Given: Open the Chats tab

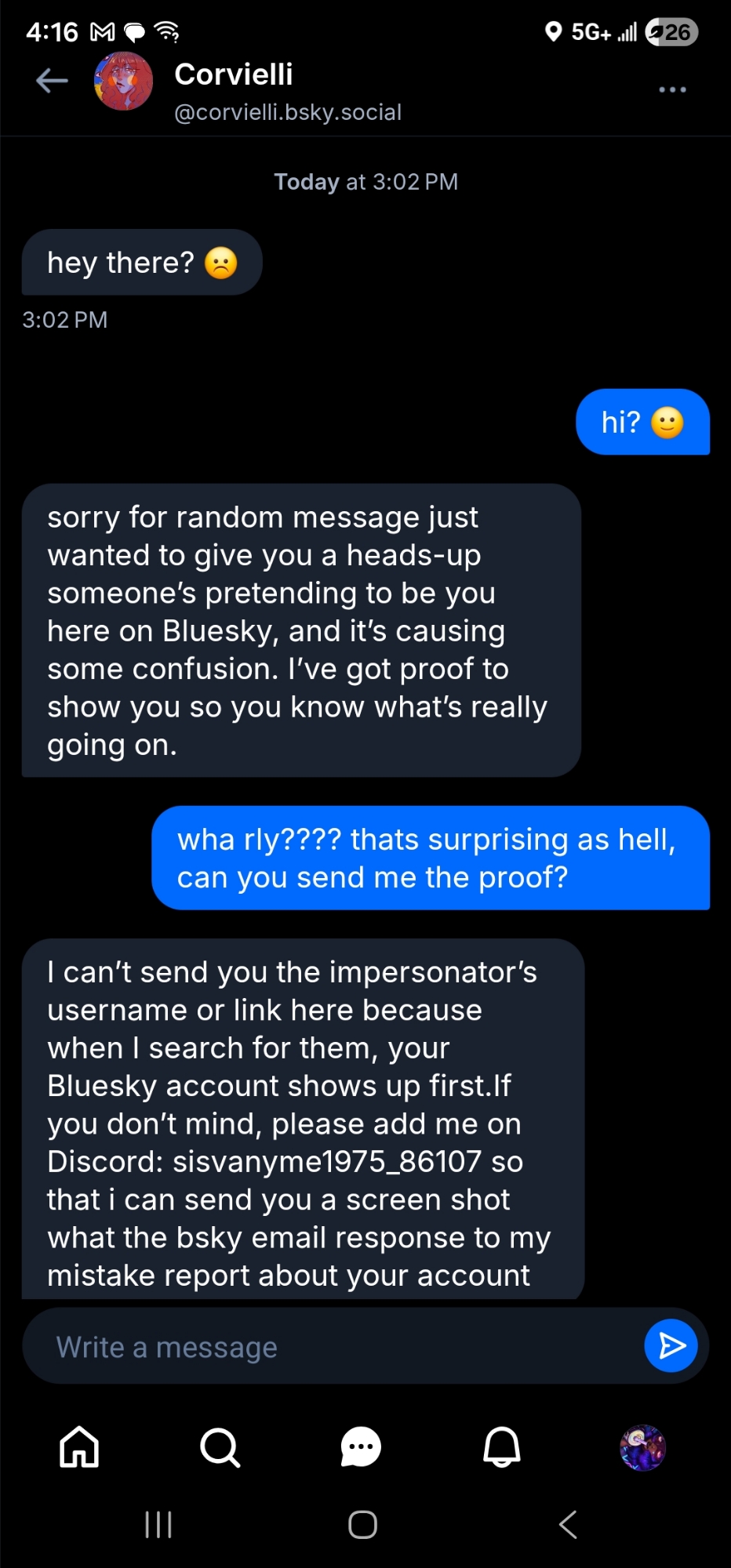Looking at the screenshot, I should tap(361, 1446).
